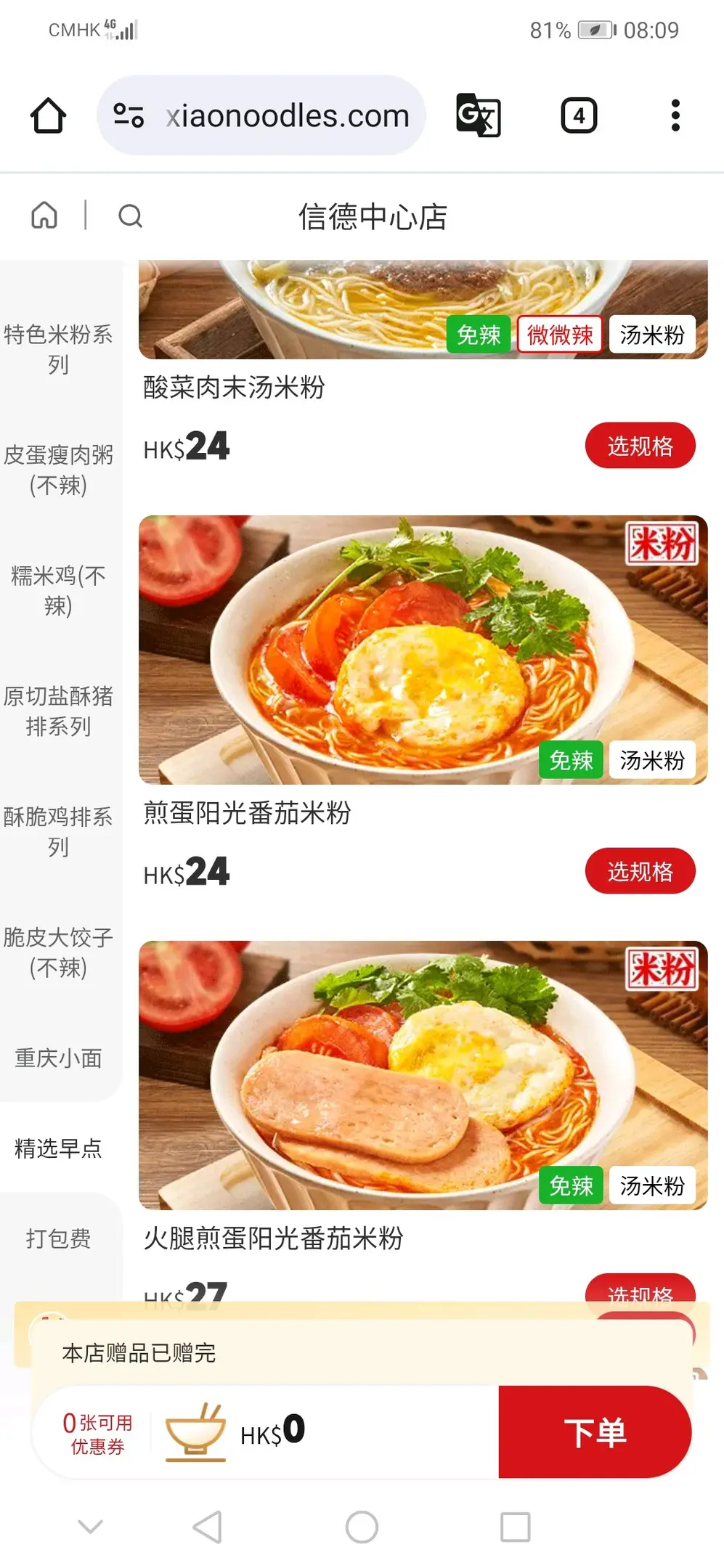Show the 原切盐酥猪排系列 category
Image resolution: width=724 pixels, height=1568 pixels.
pyautogui.click(x=58, y=711)
